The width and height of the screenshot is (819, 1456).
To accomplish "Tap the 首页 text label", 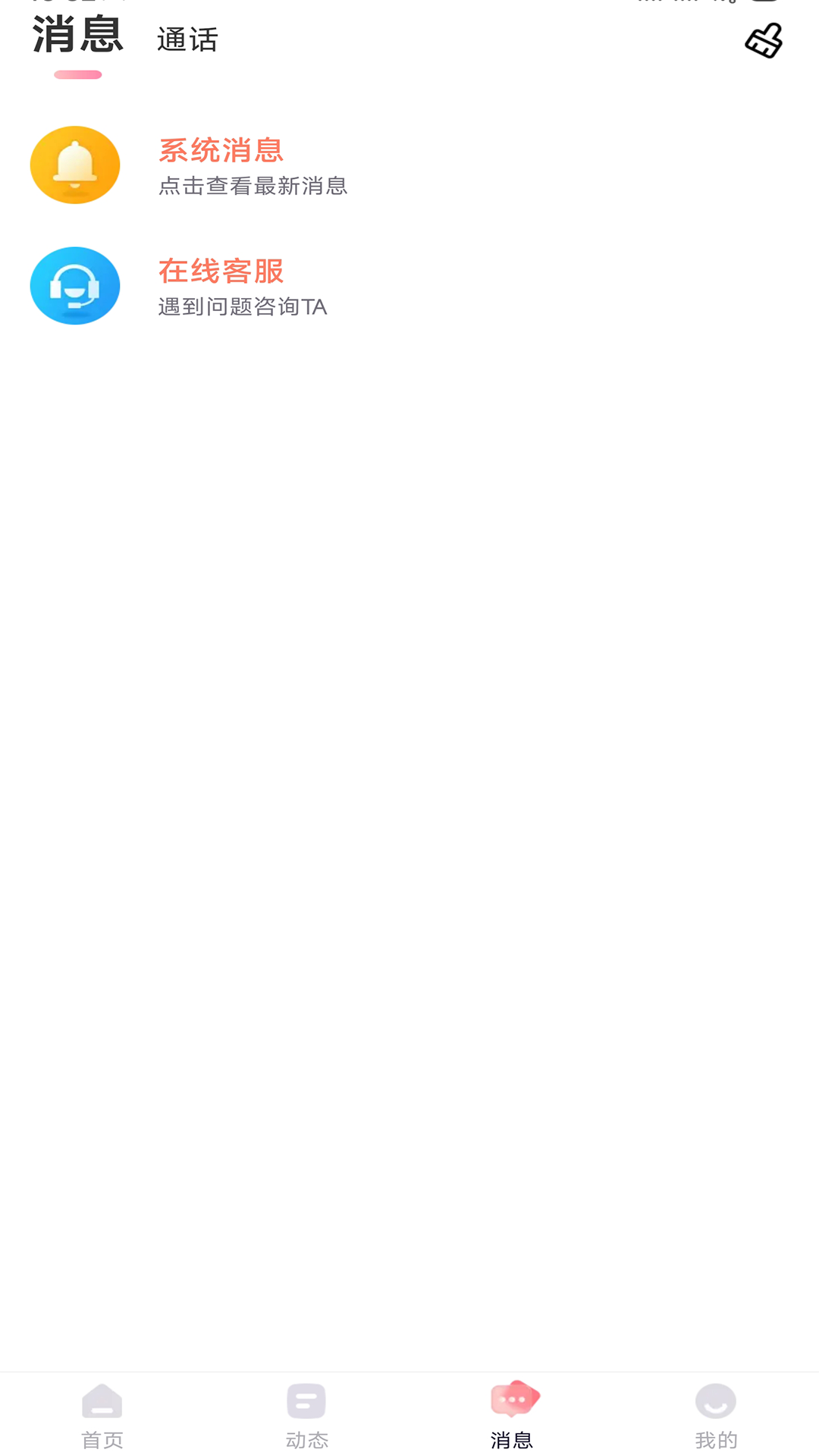I will (x=101, y=1439).
